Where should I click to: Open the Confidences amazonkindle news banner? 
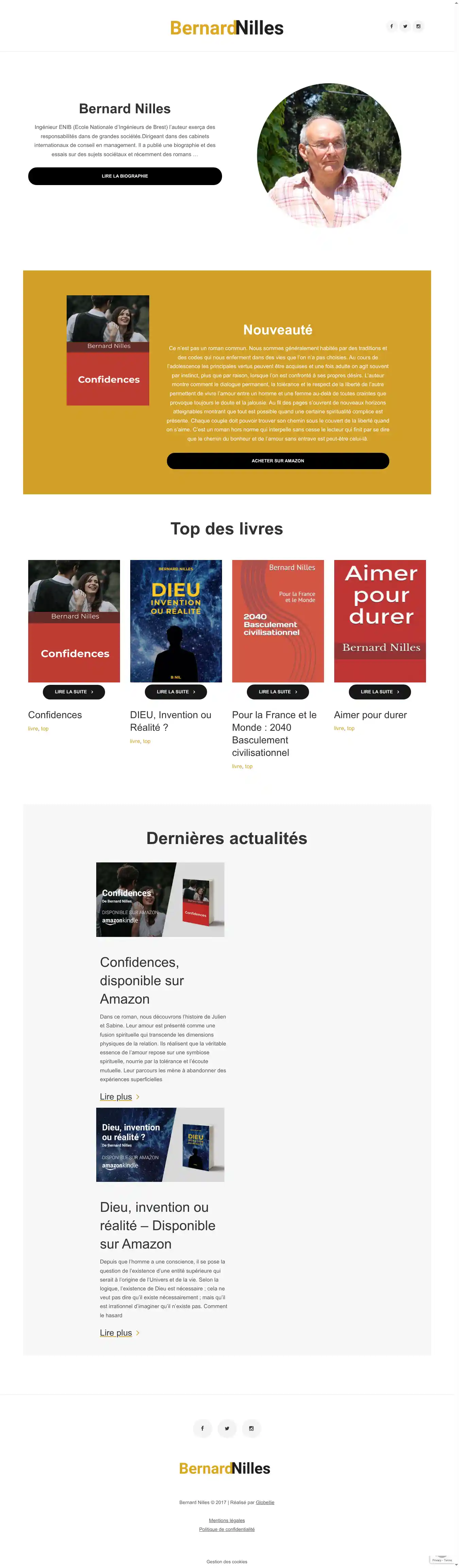160,899
